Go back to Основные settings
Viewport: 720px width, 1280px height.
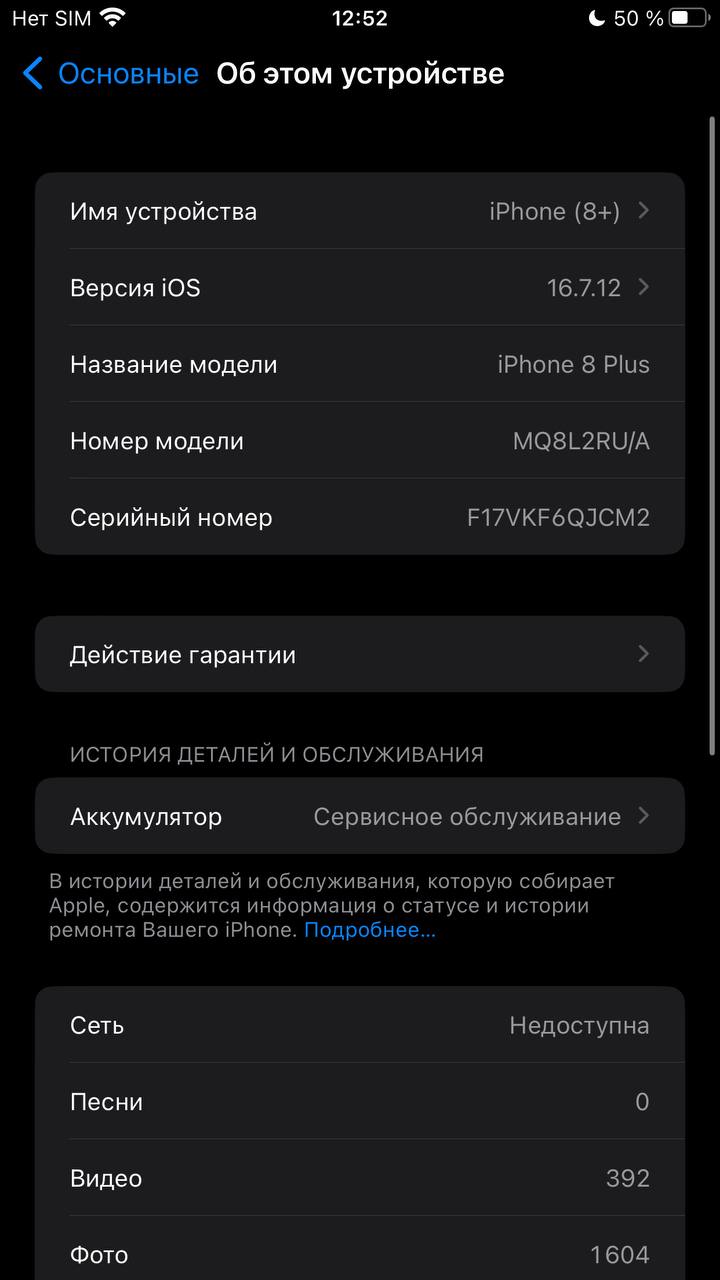coord(110,74)
